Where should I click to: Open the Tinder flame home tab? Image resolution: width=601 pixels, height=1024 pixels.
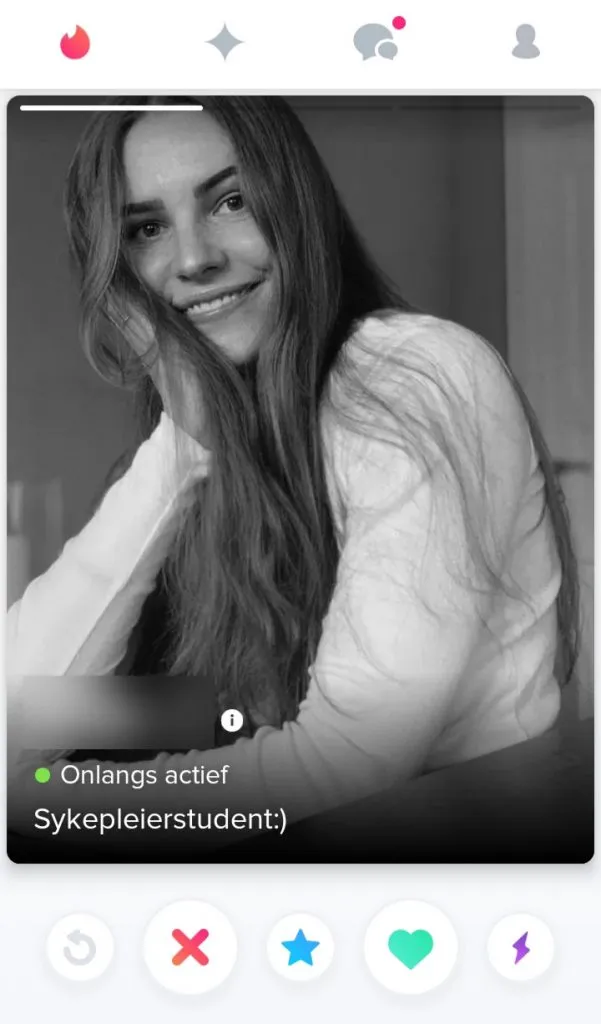click(x=75, y=42)
